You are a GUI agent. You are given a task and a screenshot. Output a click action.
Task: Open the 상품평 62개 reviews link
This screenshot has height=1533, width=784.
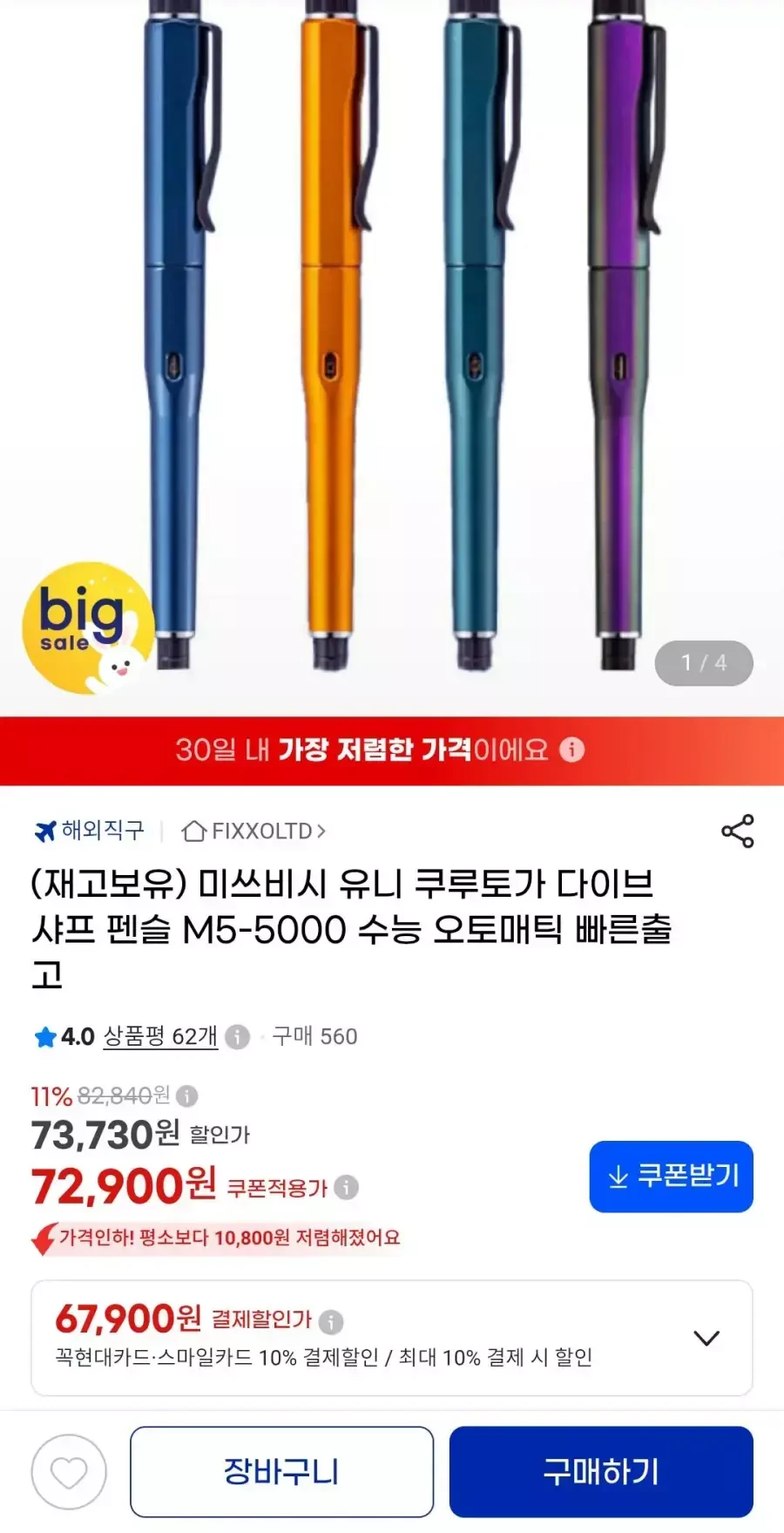tap(160, 1036)
